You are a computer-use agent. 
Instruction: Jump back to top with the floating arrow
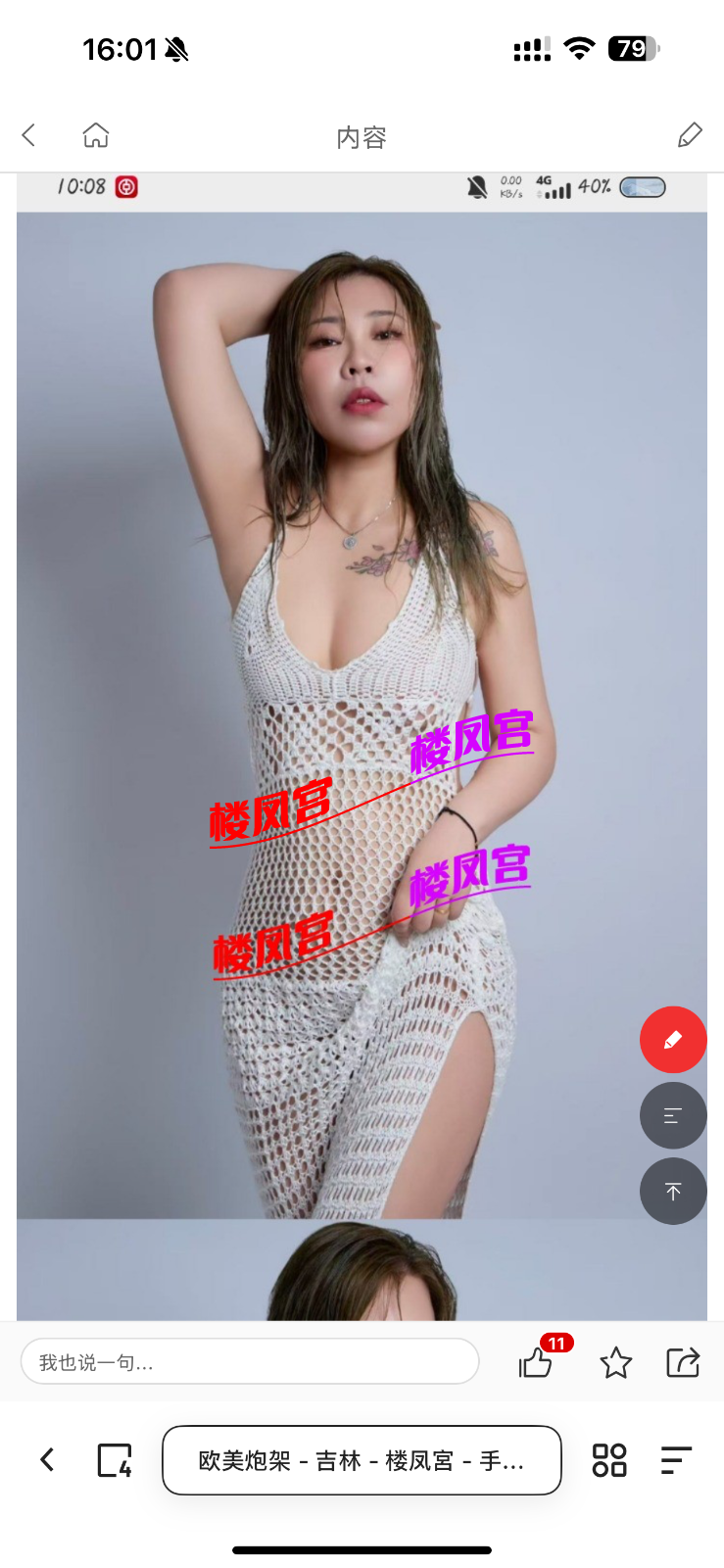point(673,1192)
